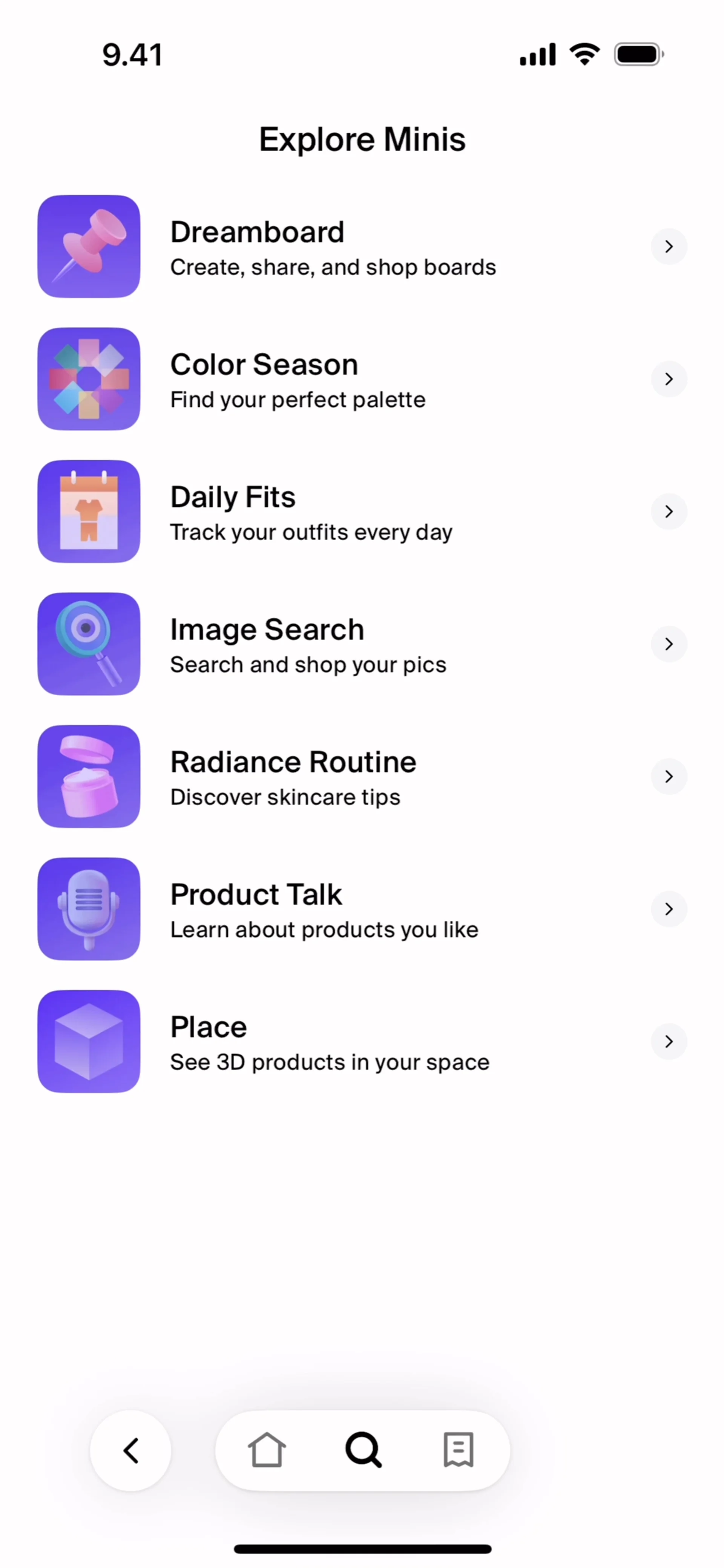Go back using the back arrow

pyautogui.click(x=130, y=1450)
